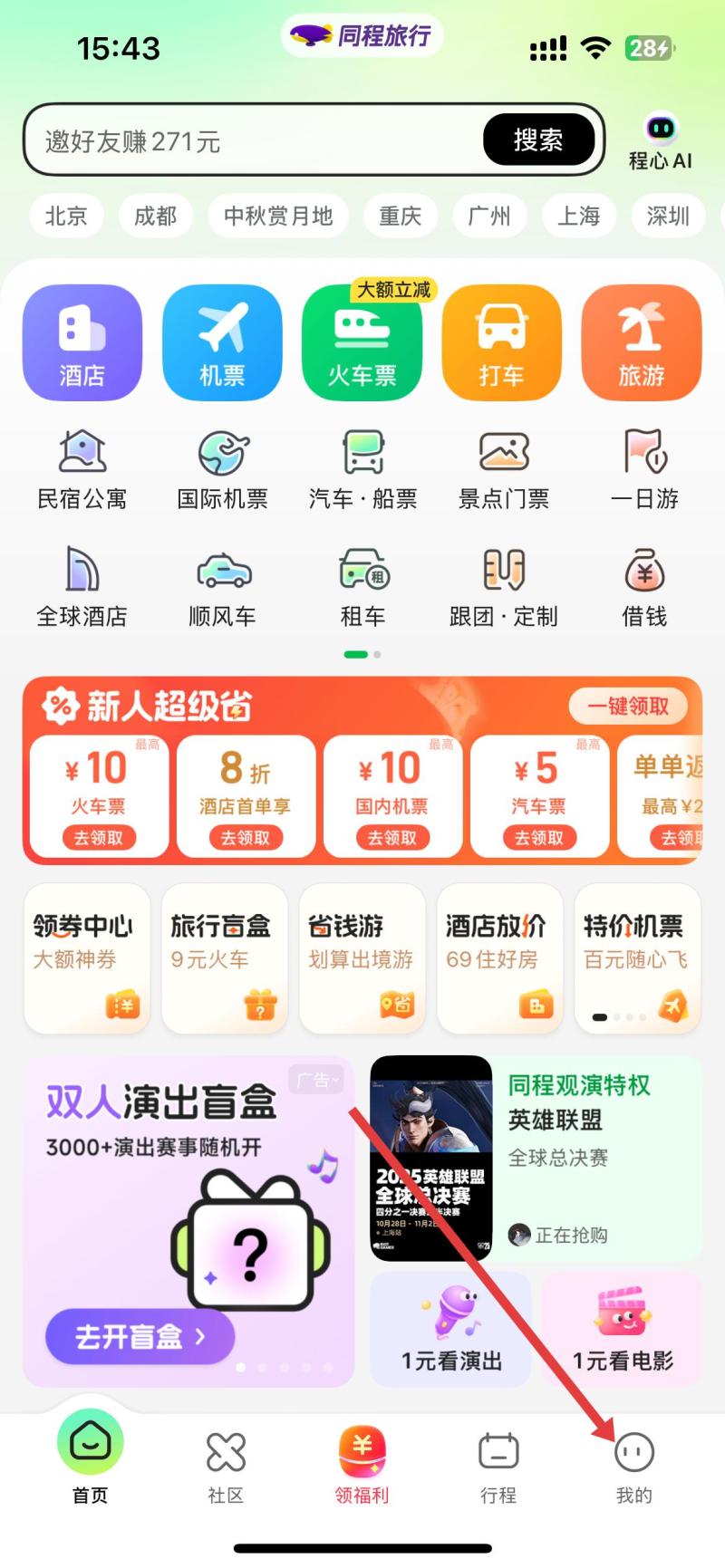The height and width of the screenshot is (1568, 725).
Task: Select the 机票 flight tickets icon
Action: pyautogui.click(x=222, y=342)
